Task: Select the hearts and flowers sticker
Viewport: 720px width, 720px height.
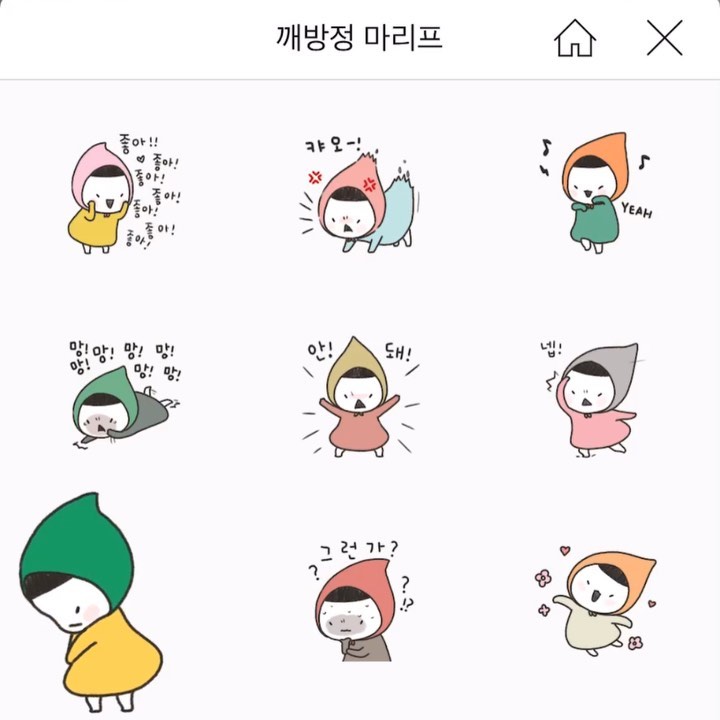Action: click(x=595, y=600)
